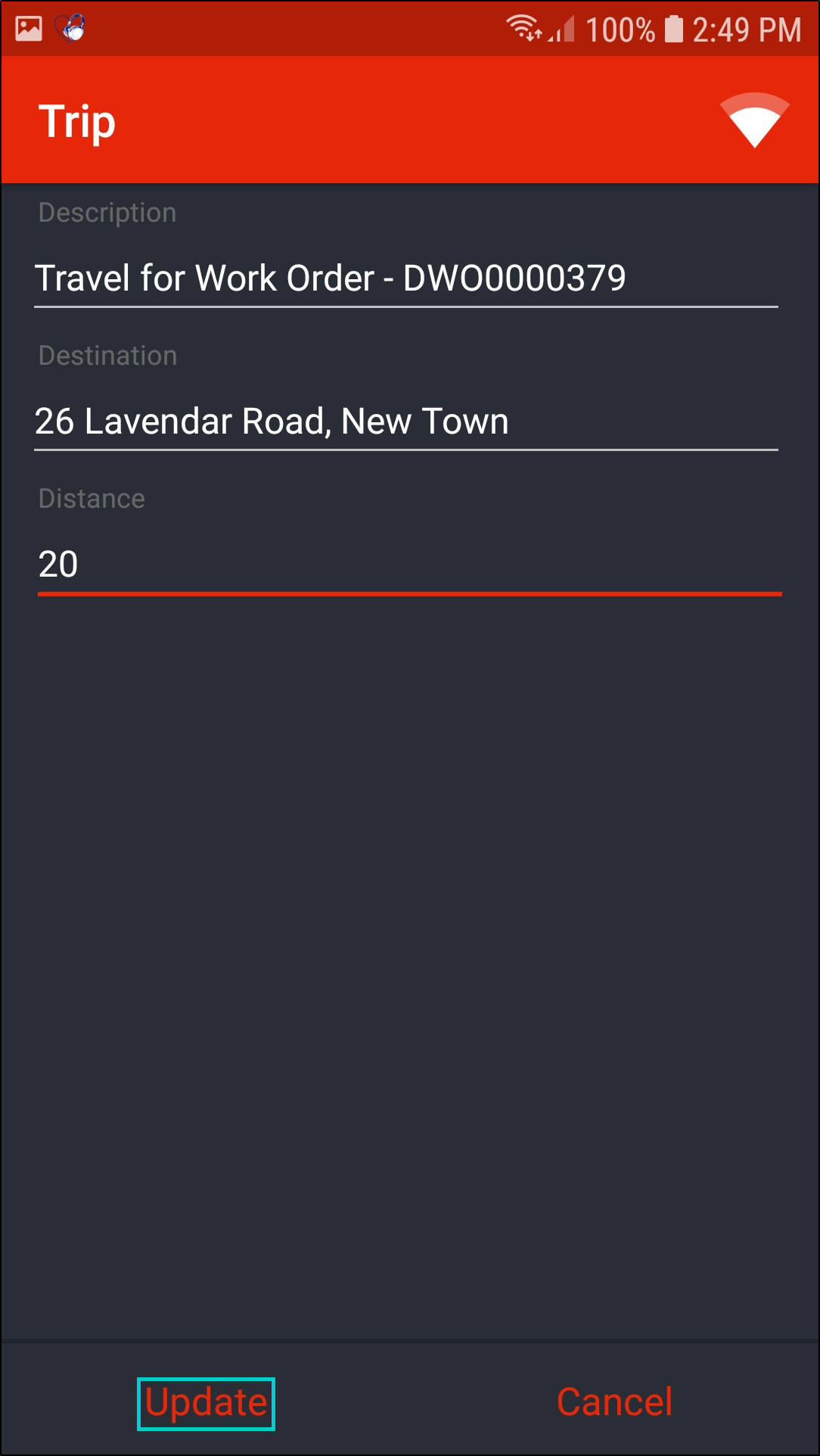Tap Update to save the trip

click(x=206, y=1403)
